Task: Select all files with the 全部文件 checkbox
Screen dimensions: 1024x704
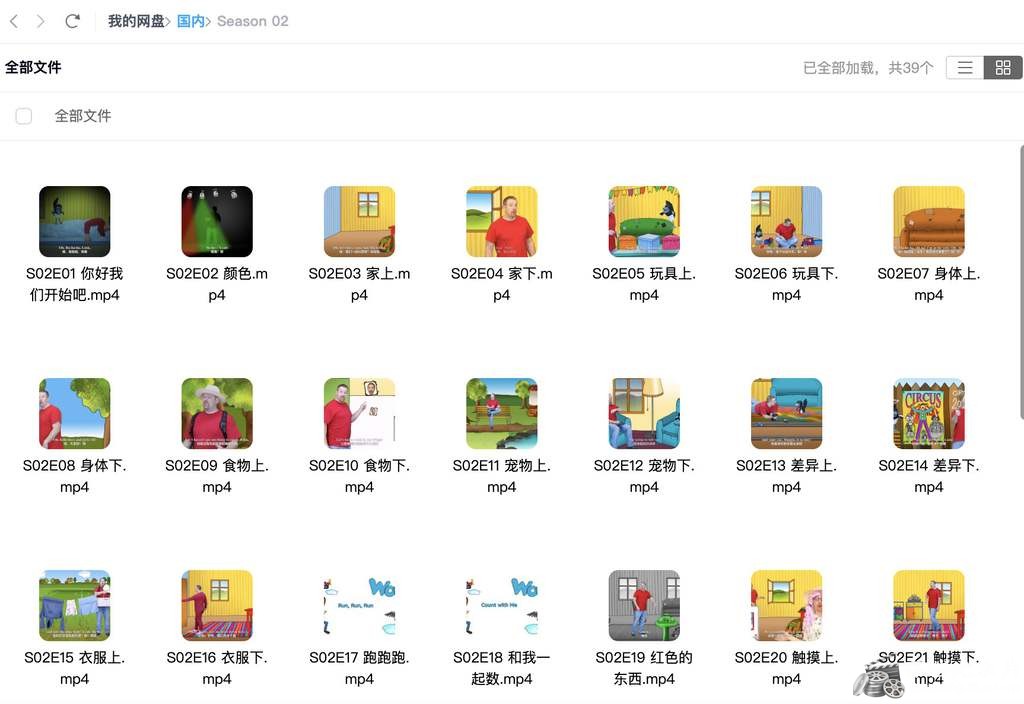Action: point(24,116)
